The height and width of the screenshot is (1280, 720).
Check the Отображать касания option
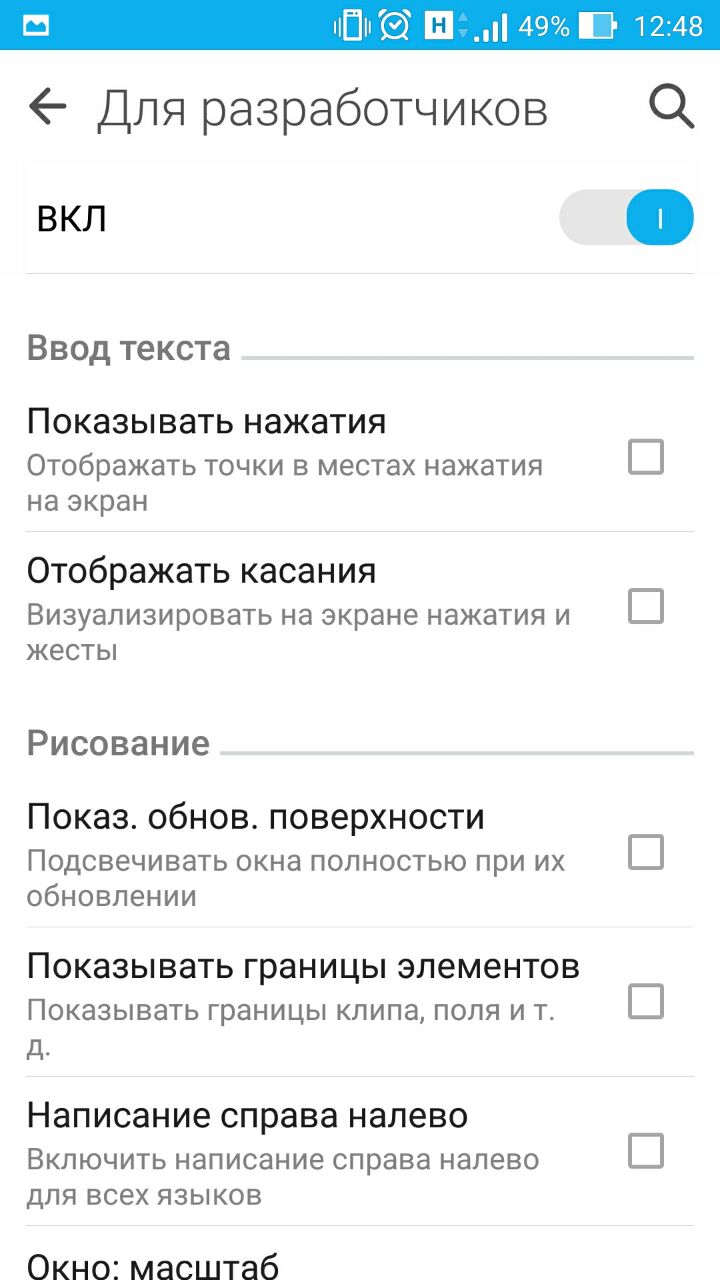(x=645, y=606)
